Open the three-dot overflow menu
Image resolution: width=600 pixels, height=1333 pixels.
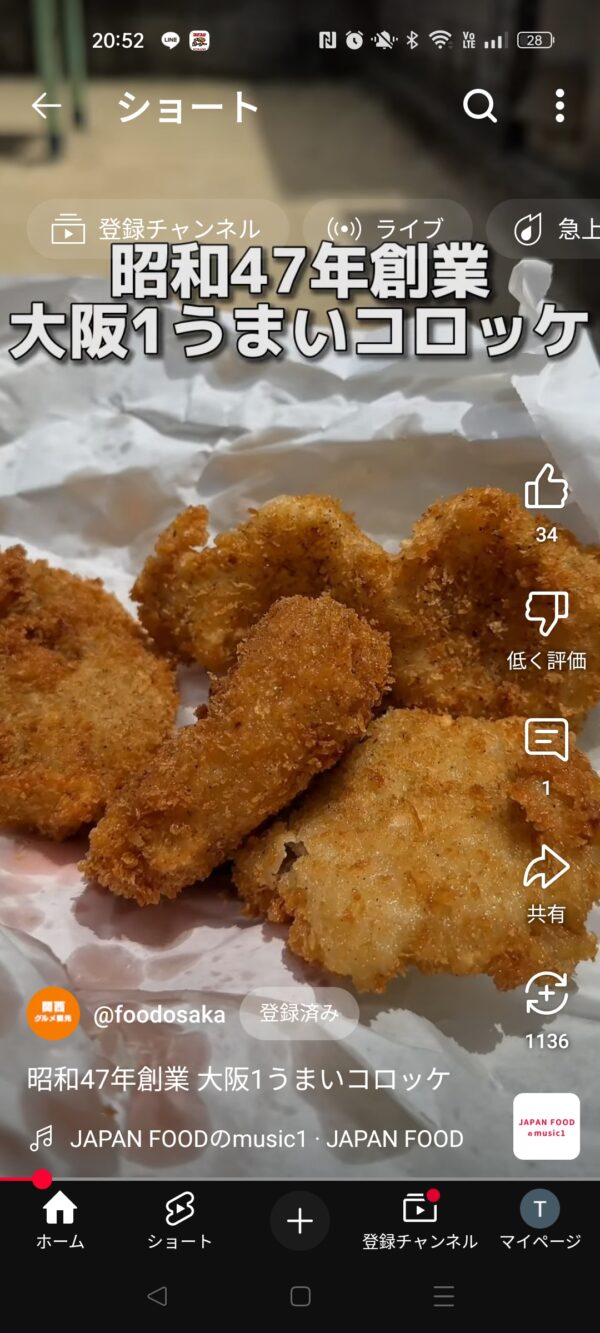point(559,106)
